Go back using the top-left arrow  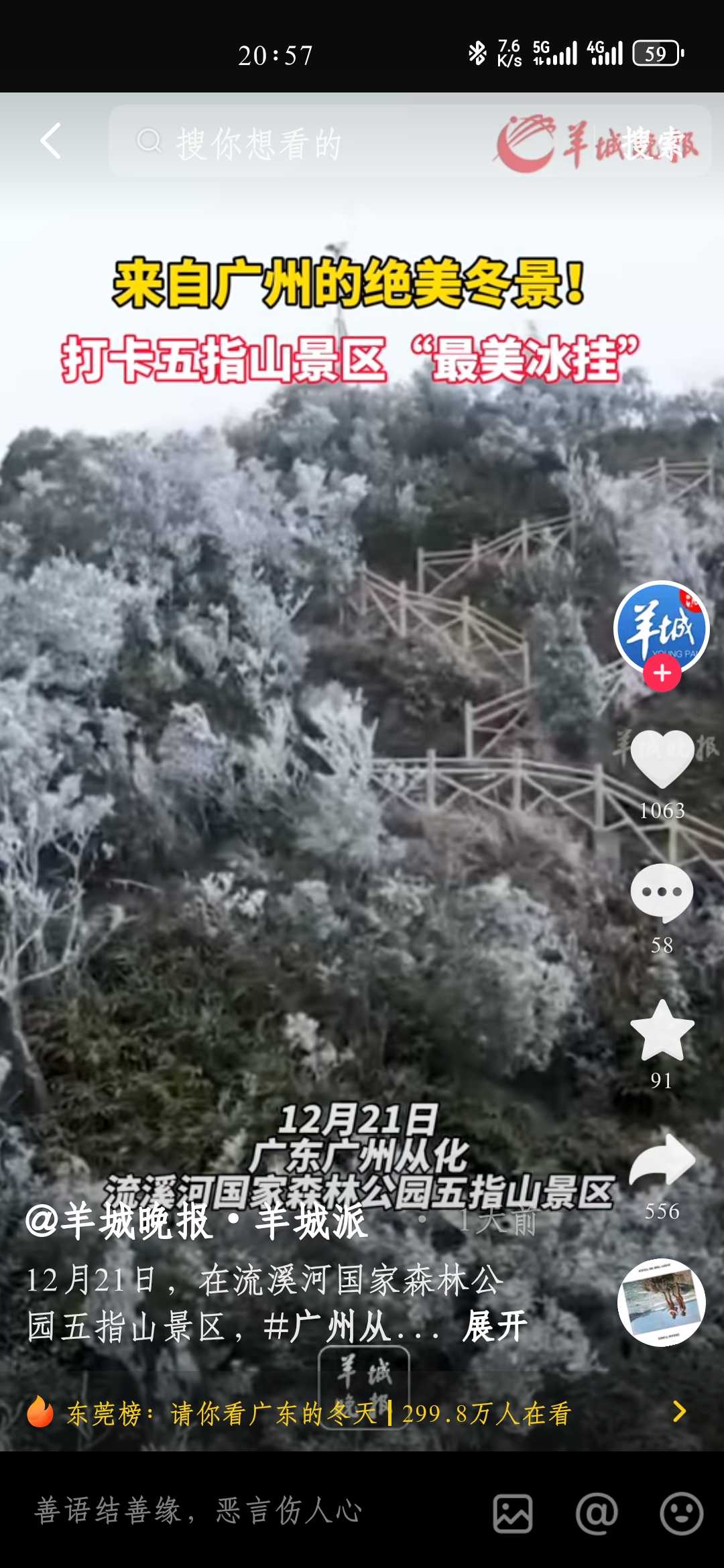pyautogui.click(x=51, y=141)
